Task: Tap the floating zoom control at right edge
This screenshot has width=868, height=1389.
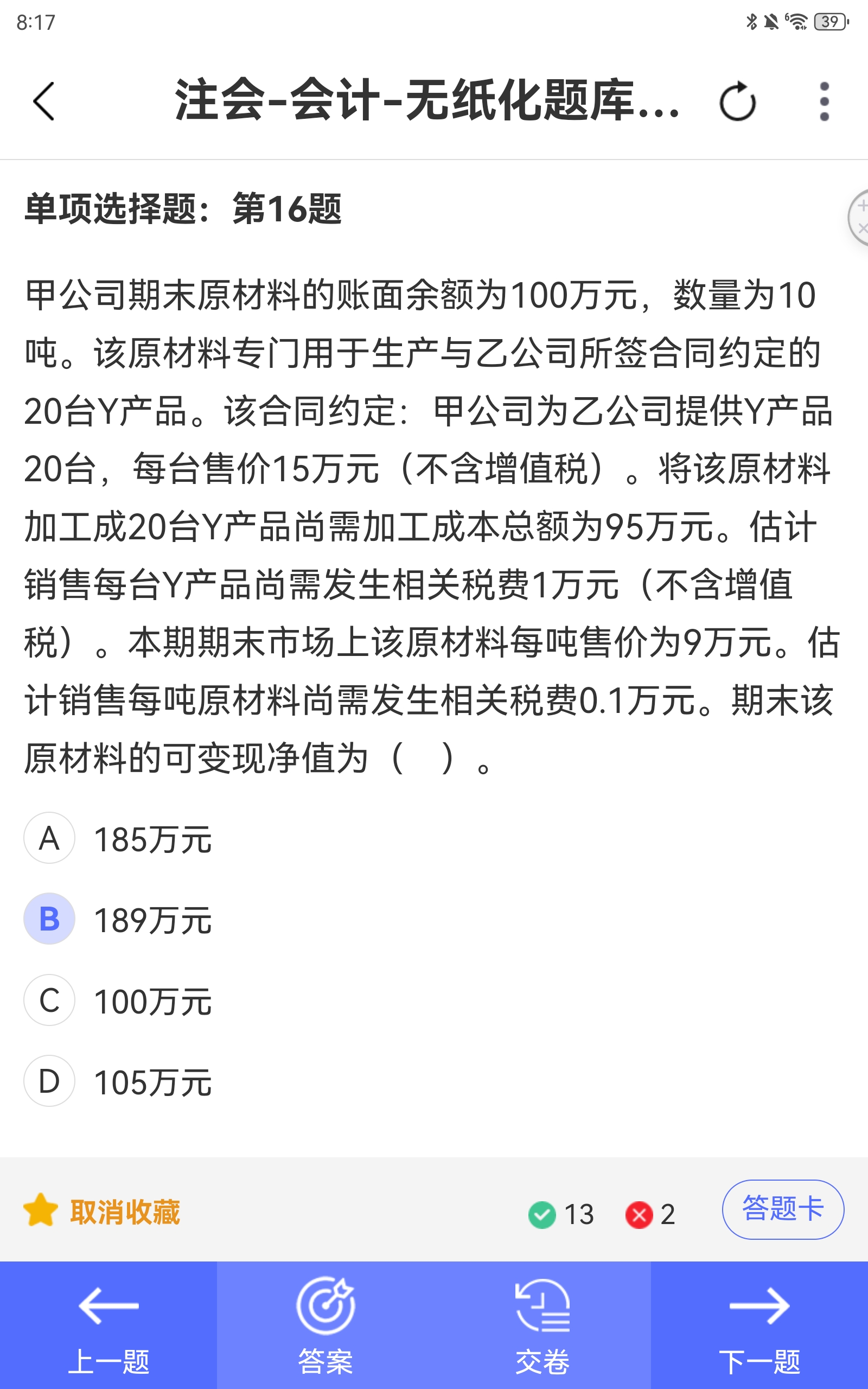Action: point(859,218)
